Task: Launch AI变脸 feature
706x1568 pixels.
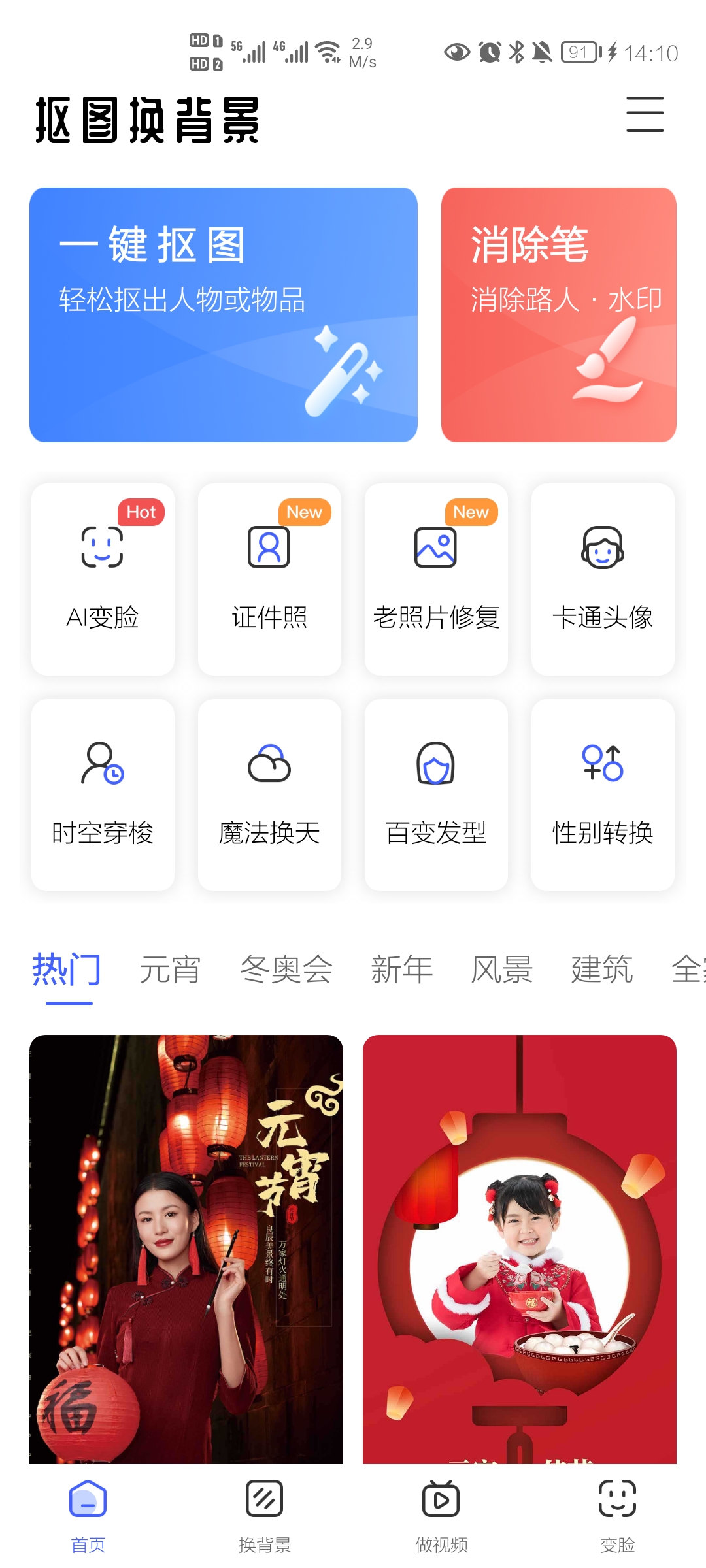Action: click(x=103, y=579)
